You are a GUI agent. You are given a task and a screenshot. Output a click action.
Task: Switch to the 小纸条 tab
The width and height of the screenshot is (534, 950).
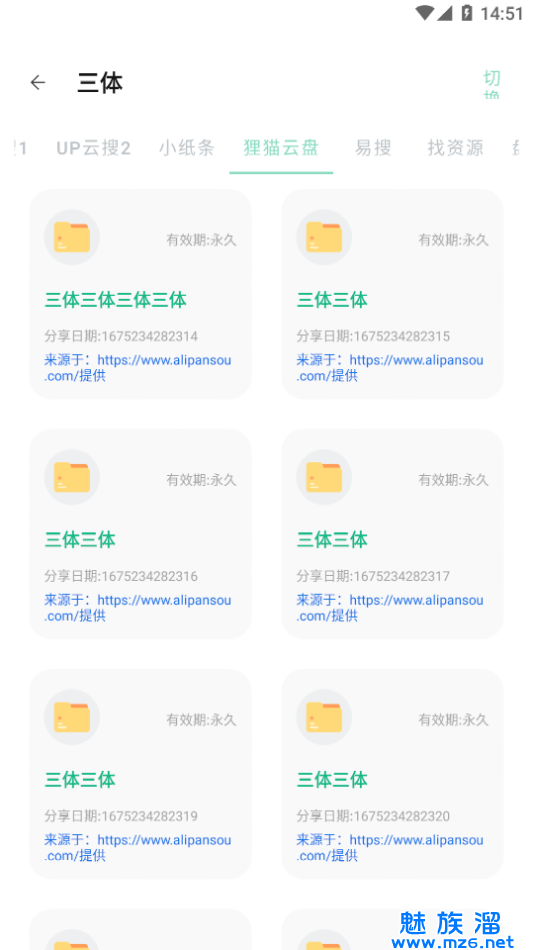[187, 148]
